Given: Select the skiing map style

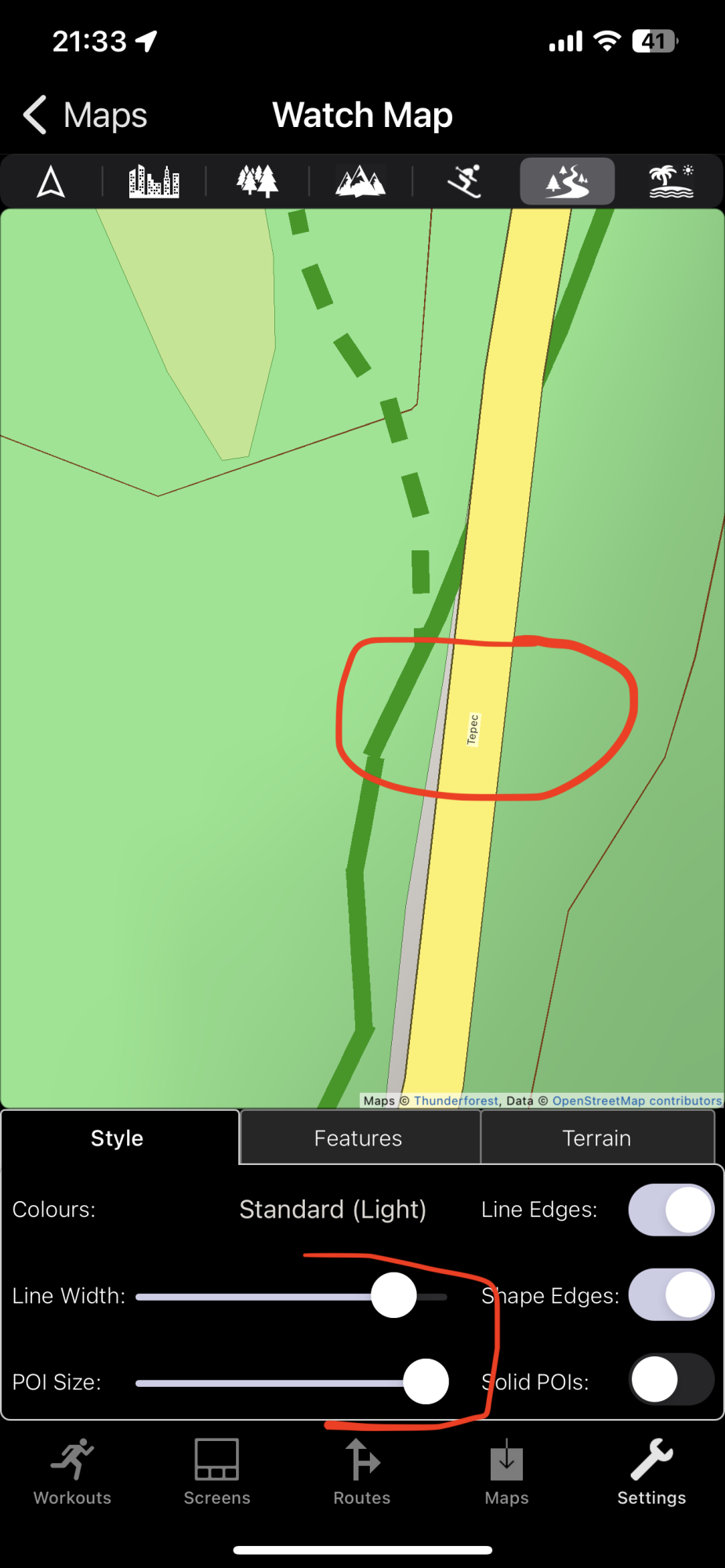Looking at the screenshot, I should 464,182.
